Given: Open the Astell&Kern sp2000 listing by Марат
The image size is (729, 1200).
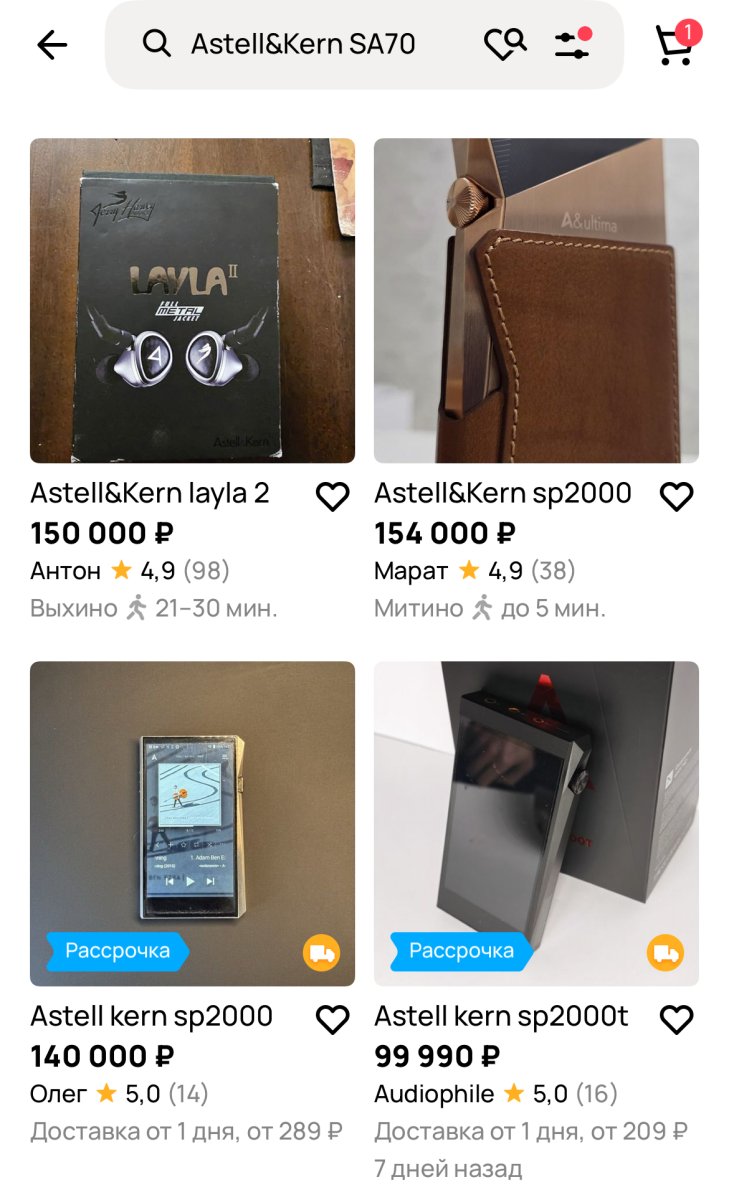Looking at the screenshot, I should [x=536, y=301].
